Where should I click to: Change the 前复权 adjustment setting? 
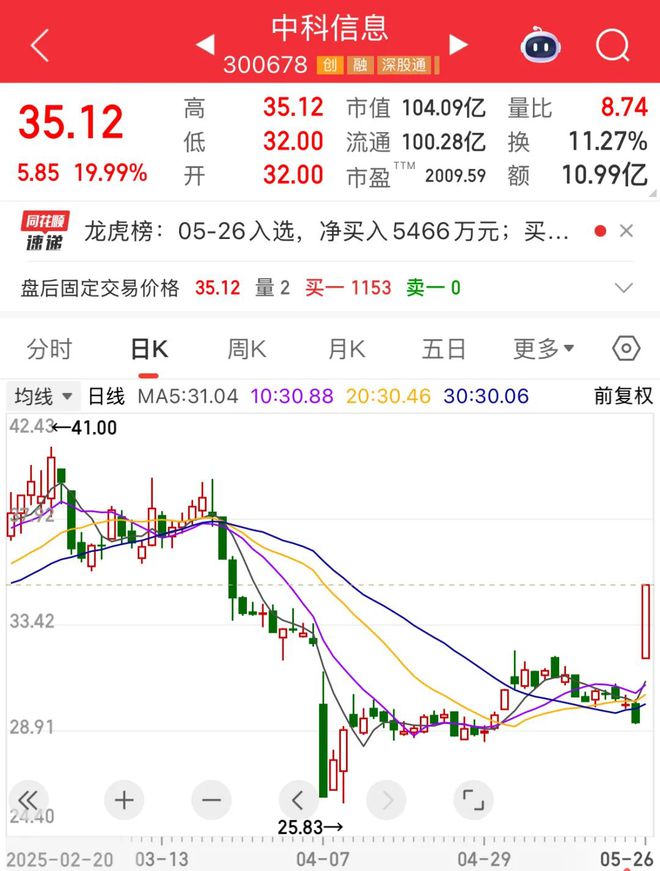[x=622, y=396]
